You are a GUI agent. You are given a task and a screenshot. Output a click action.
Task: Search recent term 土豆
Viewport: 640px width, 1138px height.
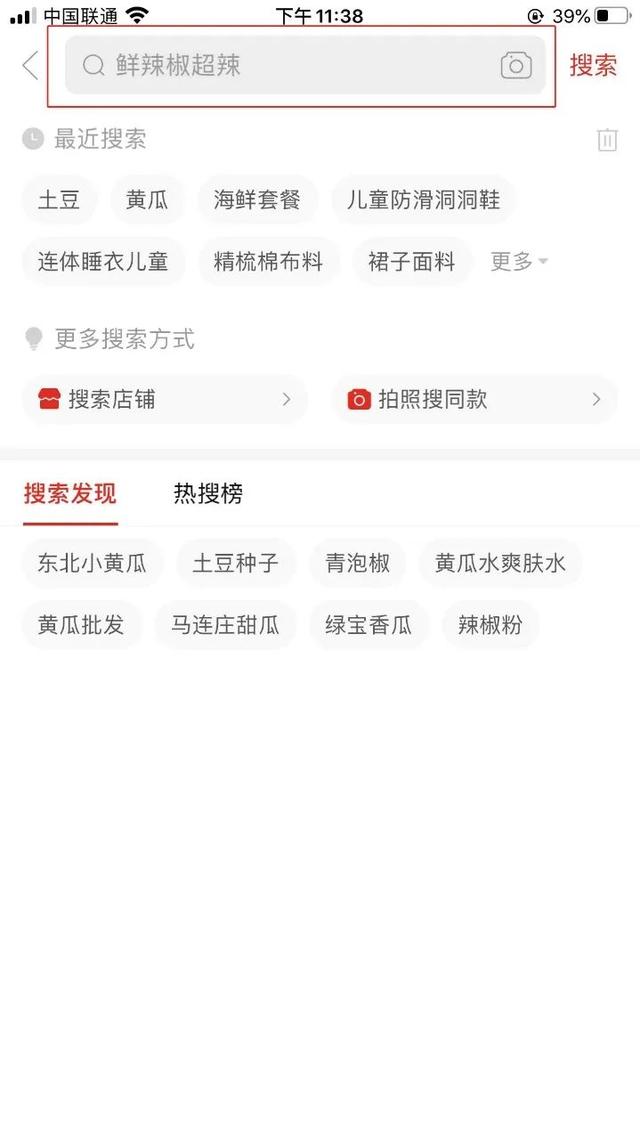point(59,200)
